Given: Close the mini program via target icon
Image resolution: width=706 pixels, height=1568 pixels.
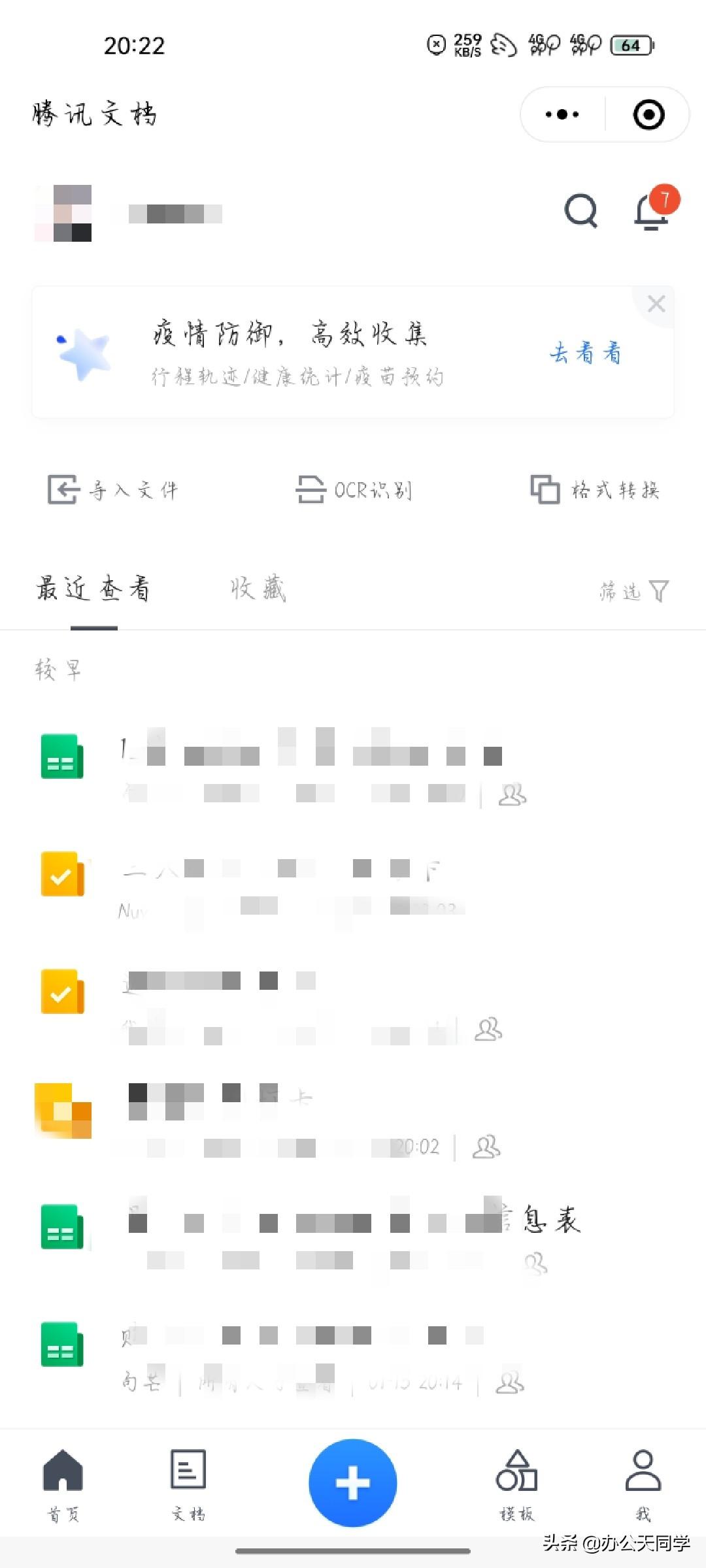Looking at the screenshot, I should [648, 114].
